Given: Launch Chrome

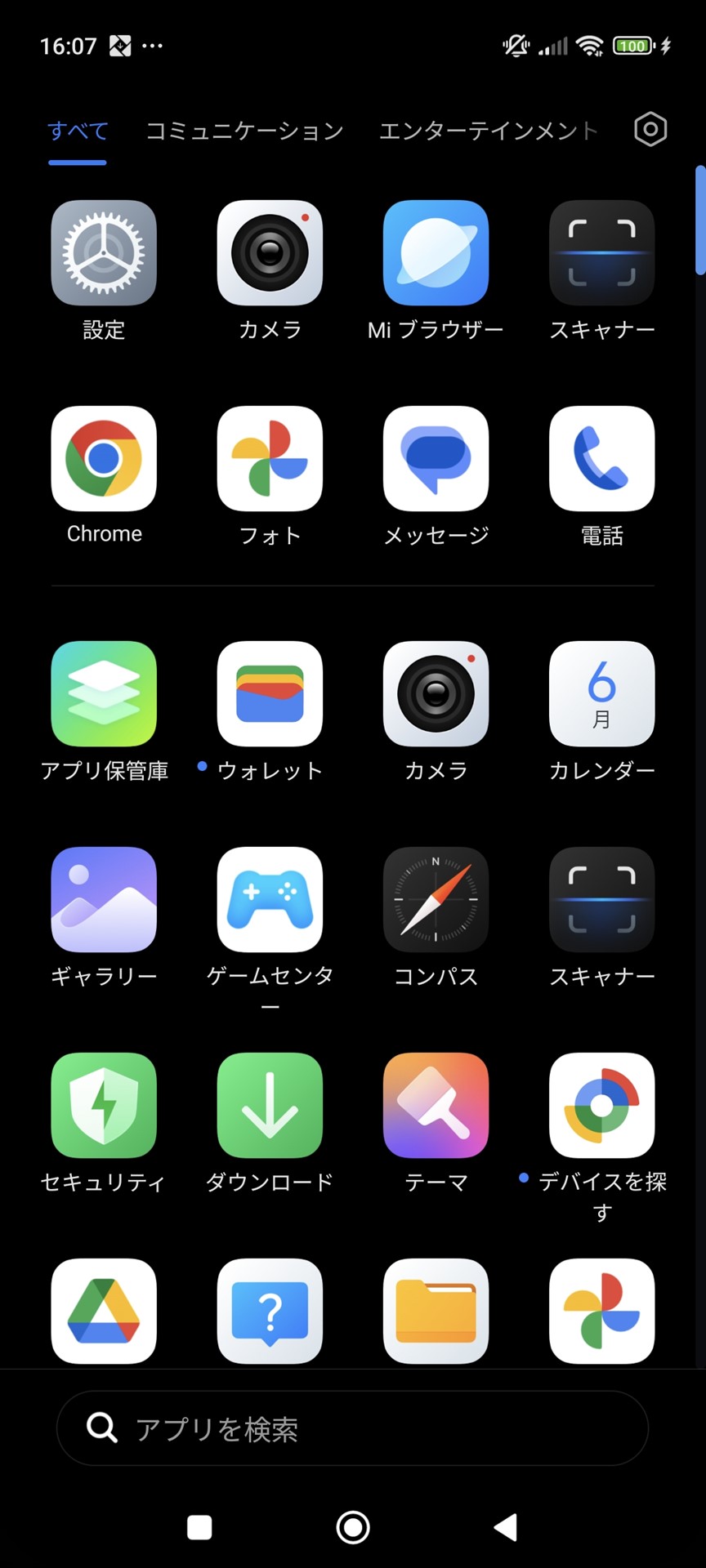Looking at the screenshot, I should pos(103,458).
